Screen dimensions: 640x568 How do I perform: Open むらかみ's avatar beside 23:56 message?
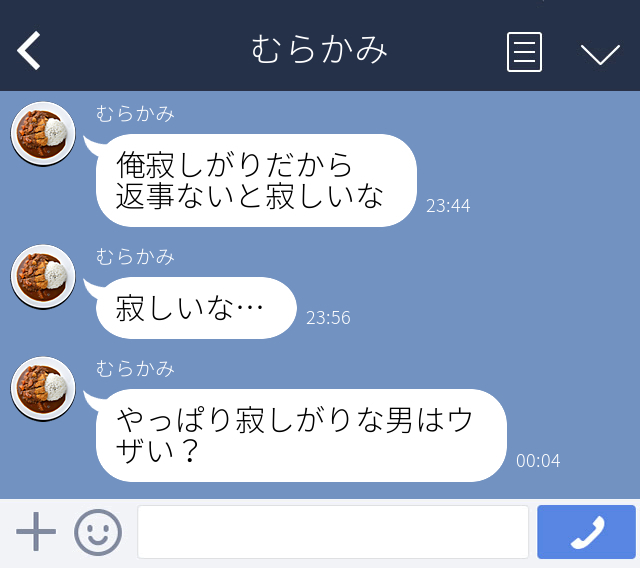43,276
